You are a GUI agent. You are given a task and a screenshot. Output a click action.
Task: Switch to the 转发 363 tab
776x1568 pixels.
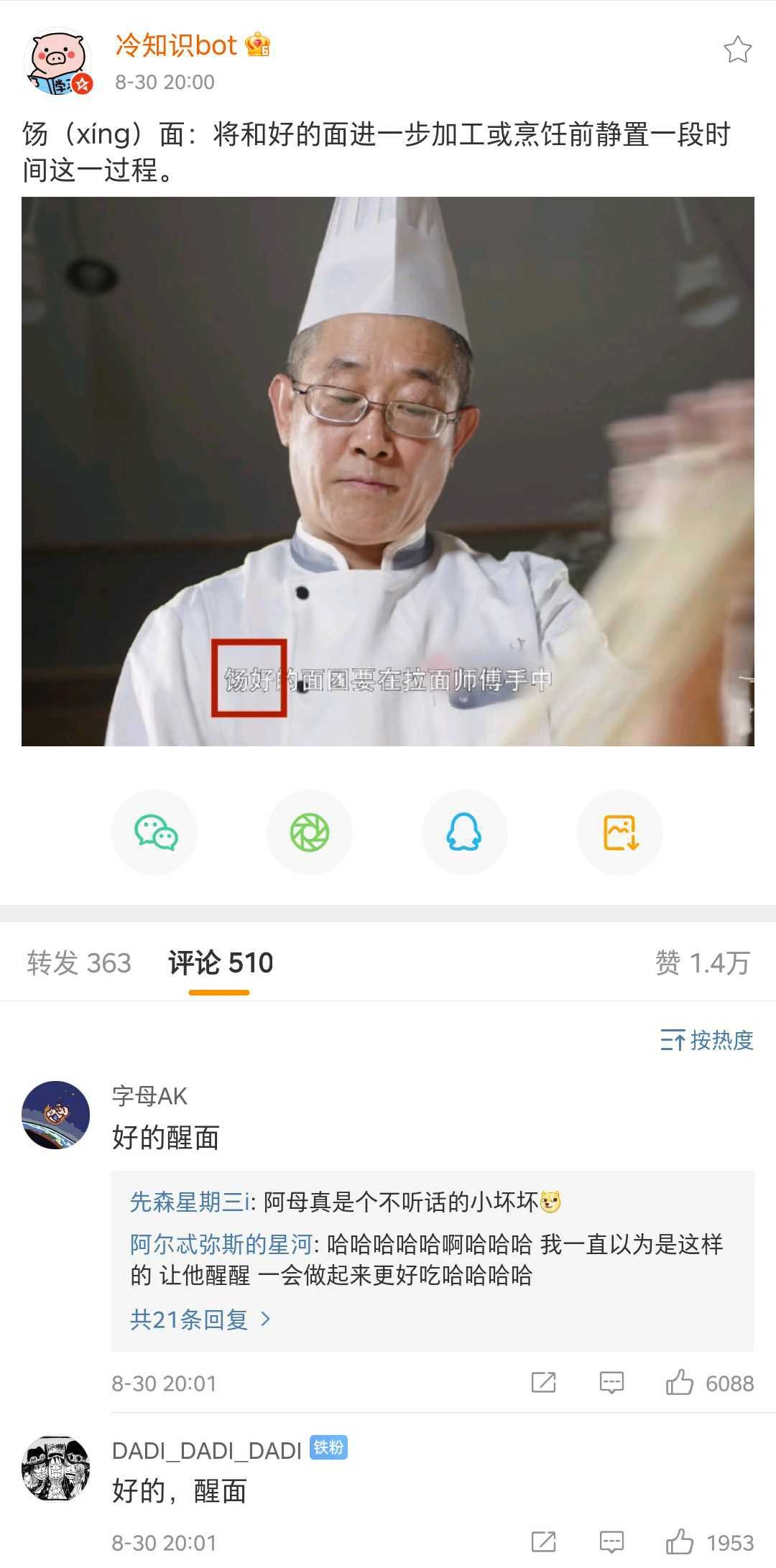79,962
